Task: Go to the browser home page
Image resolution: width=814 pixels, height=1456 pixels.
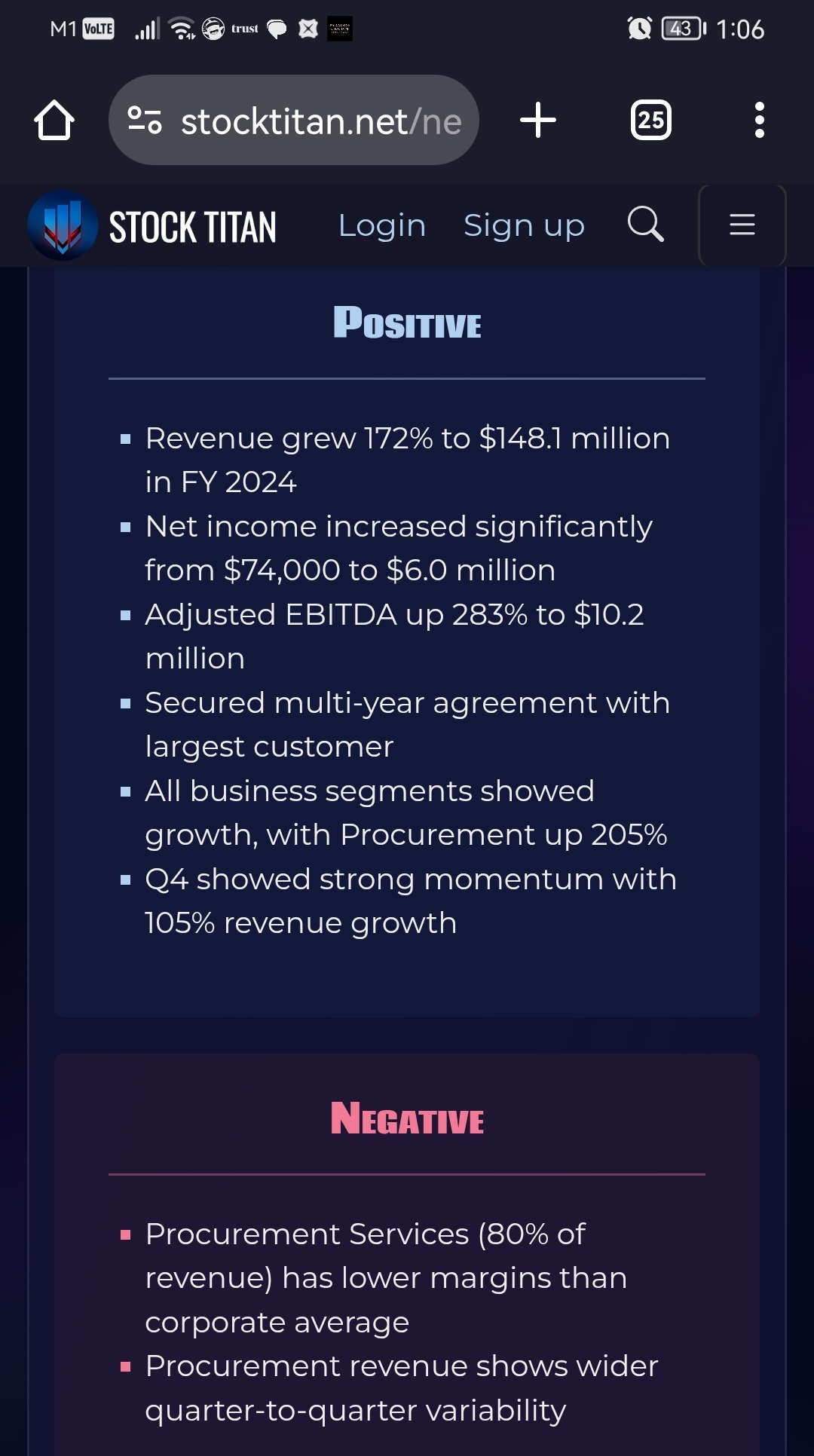Action: [54, 121]
